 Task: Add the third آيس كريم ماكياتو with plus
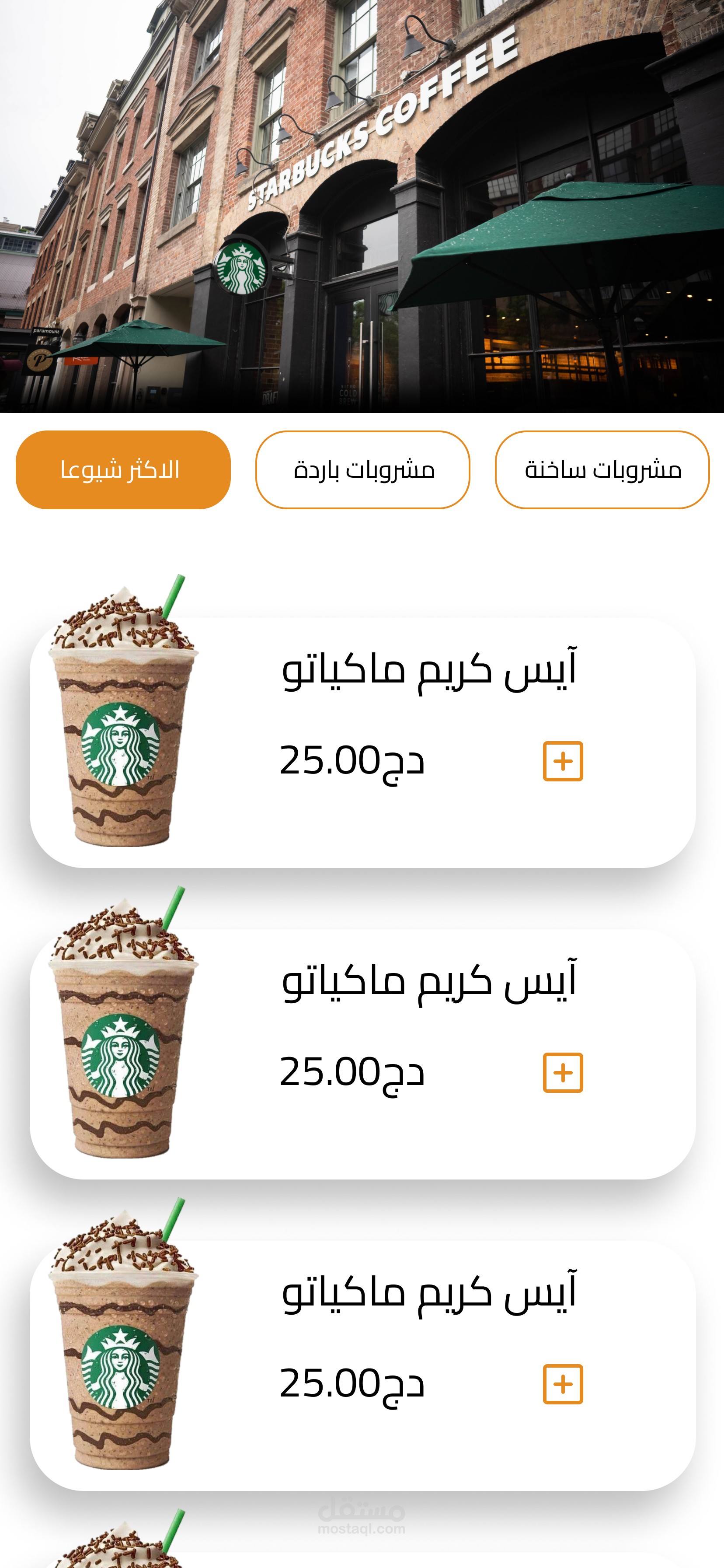pyautogui.click(x=563, y=1384)
